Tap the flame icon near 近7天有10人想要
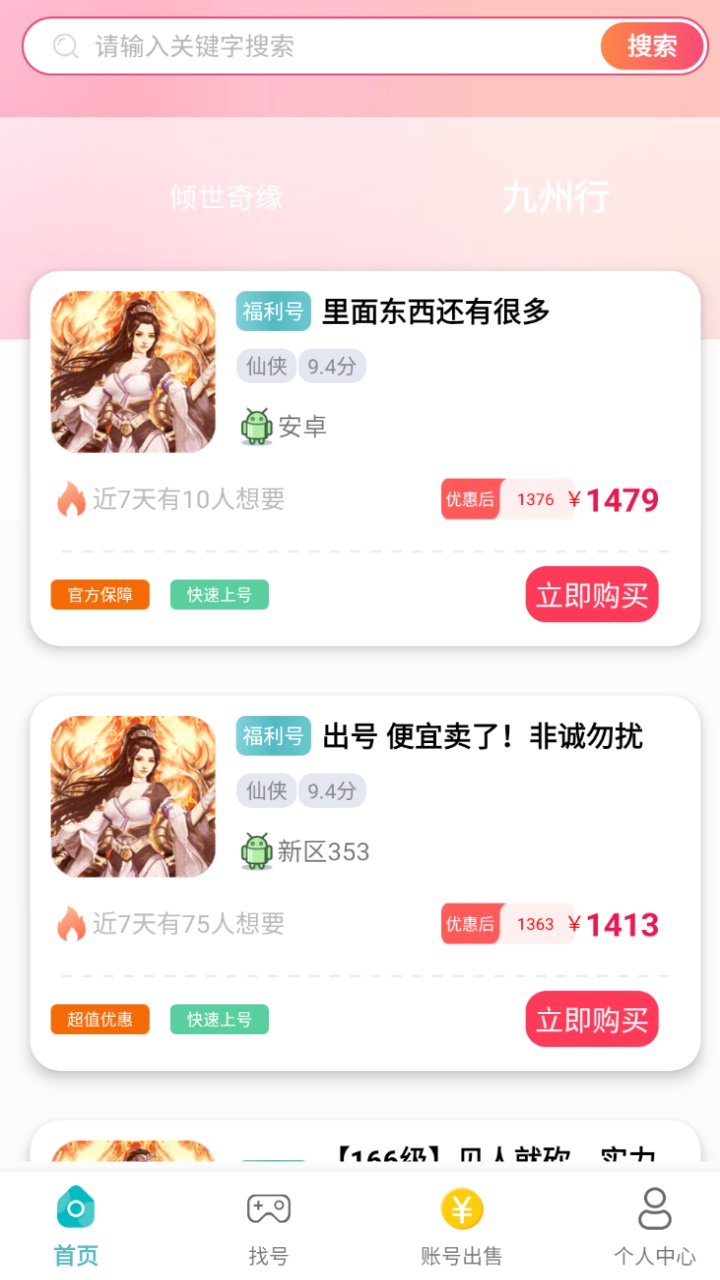 [x=69, y=499]
